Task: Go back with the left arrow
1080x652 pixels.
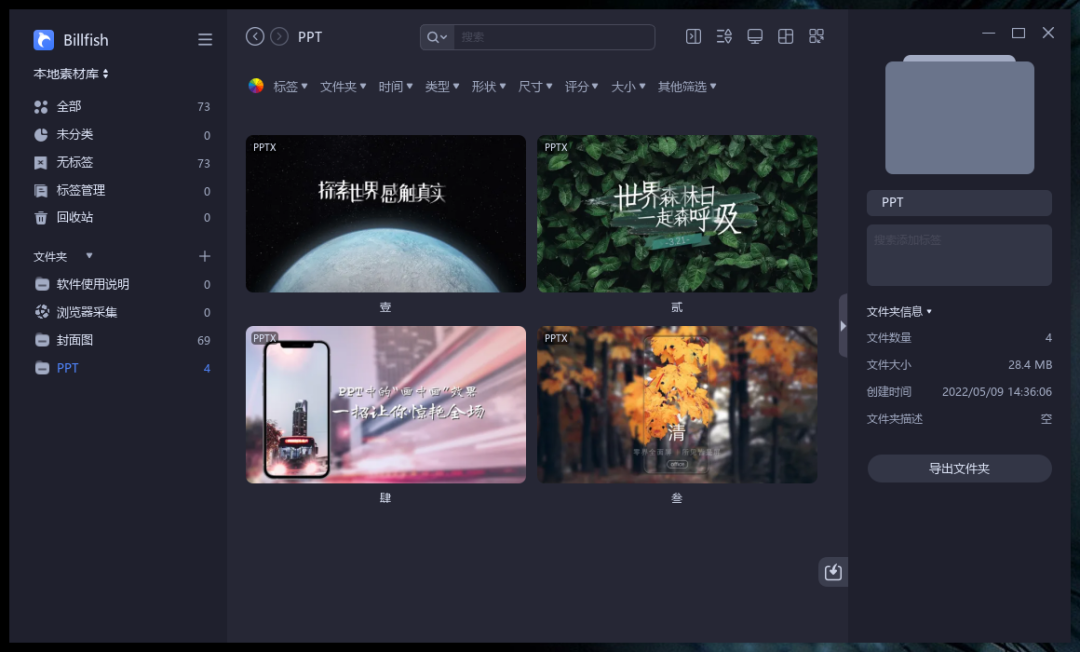Action: coord(255,37)
